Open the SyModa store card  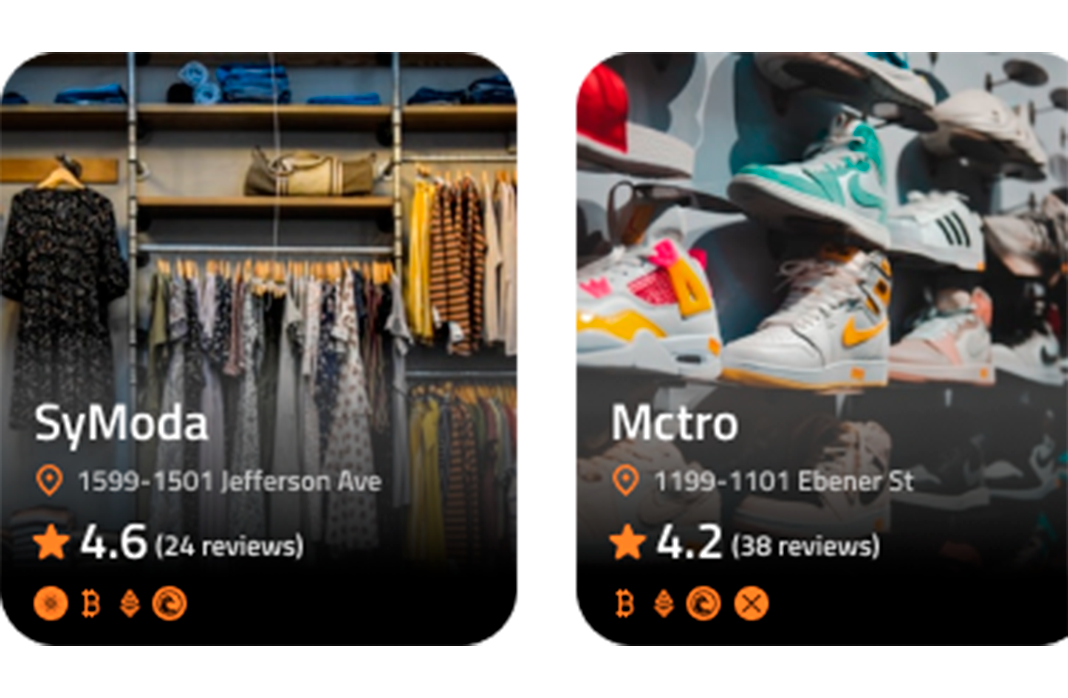pyautogui.click(x=258, y=348)
